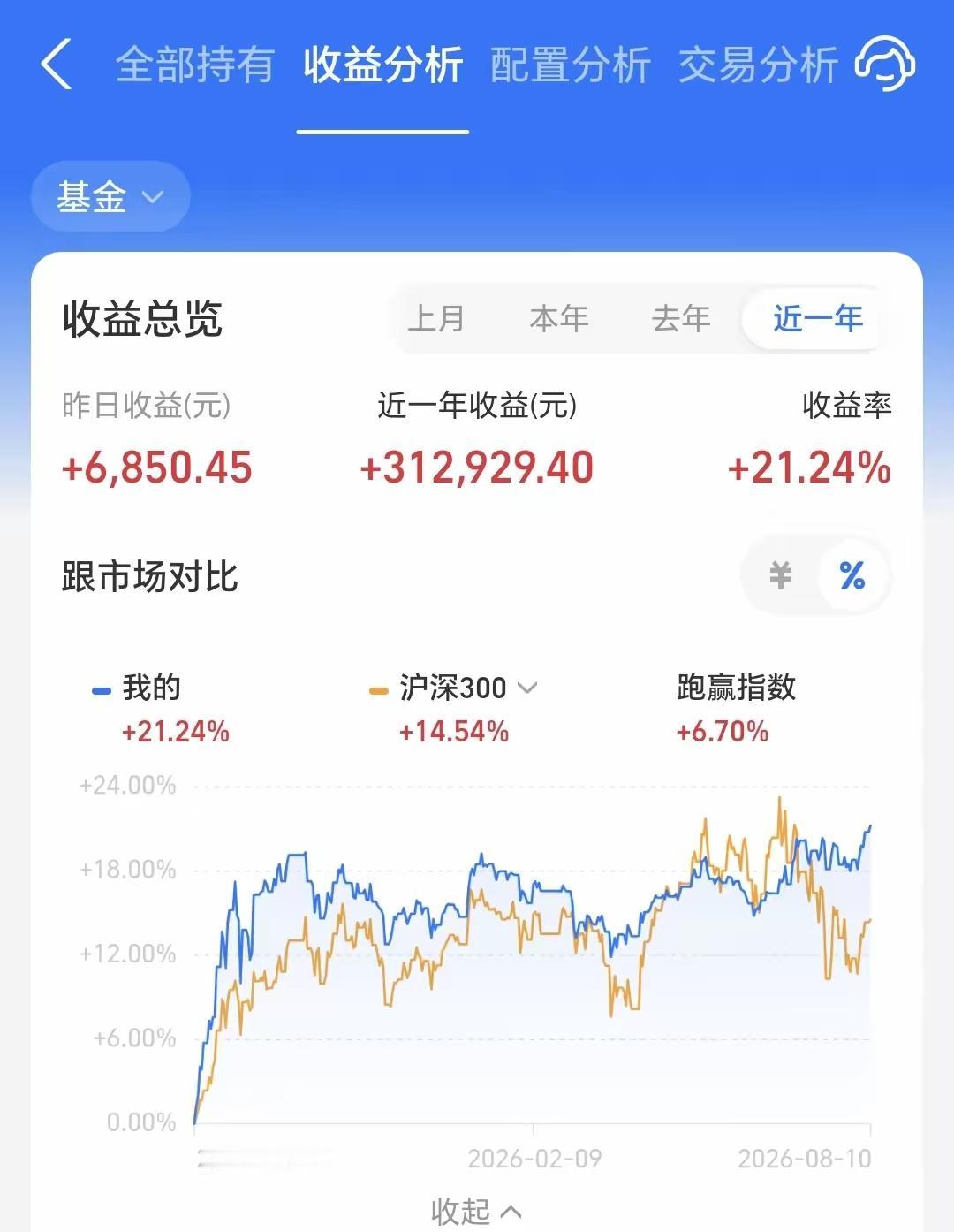The height and width of the screenshot is (1232, 954).
Task: Switch to the 全部持有 tab
Action: point(194,65)
